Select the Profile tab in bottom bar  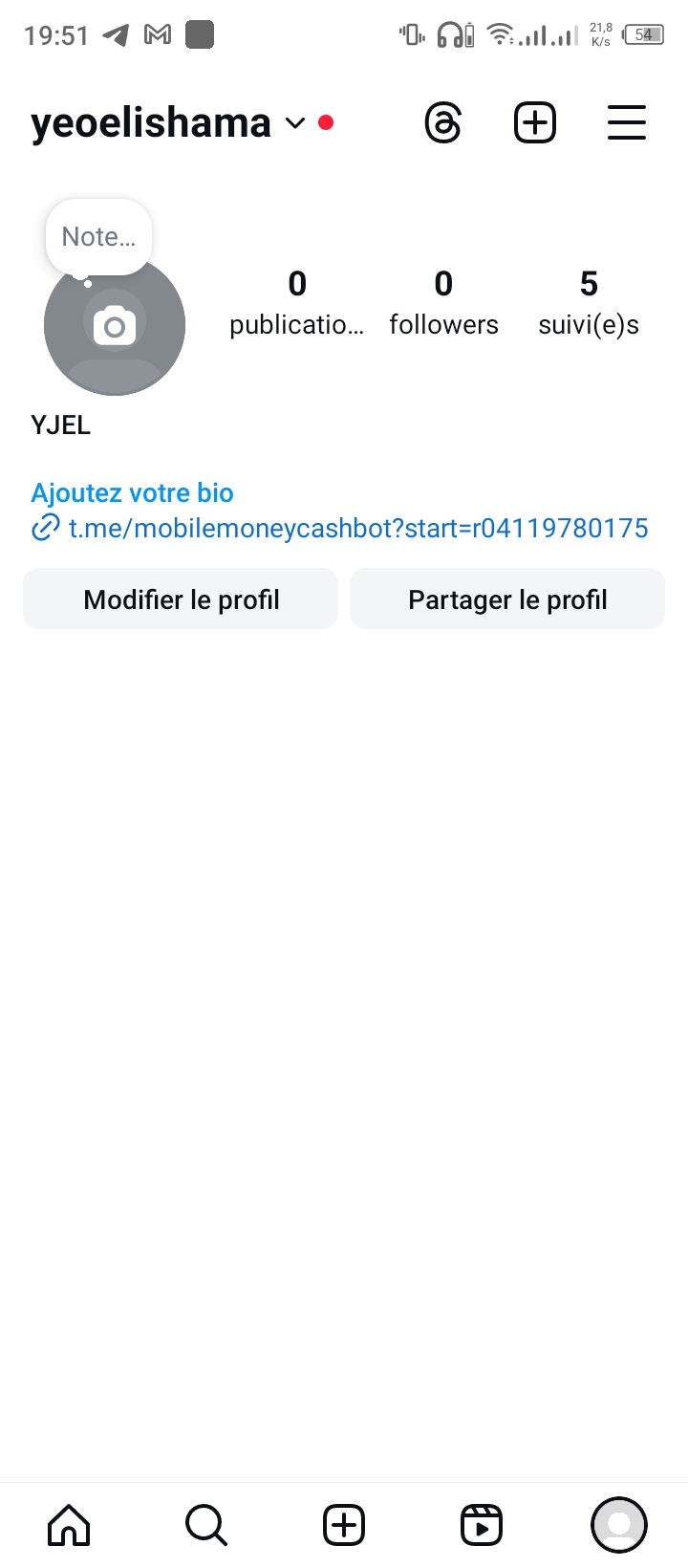point(619,1525)
